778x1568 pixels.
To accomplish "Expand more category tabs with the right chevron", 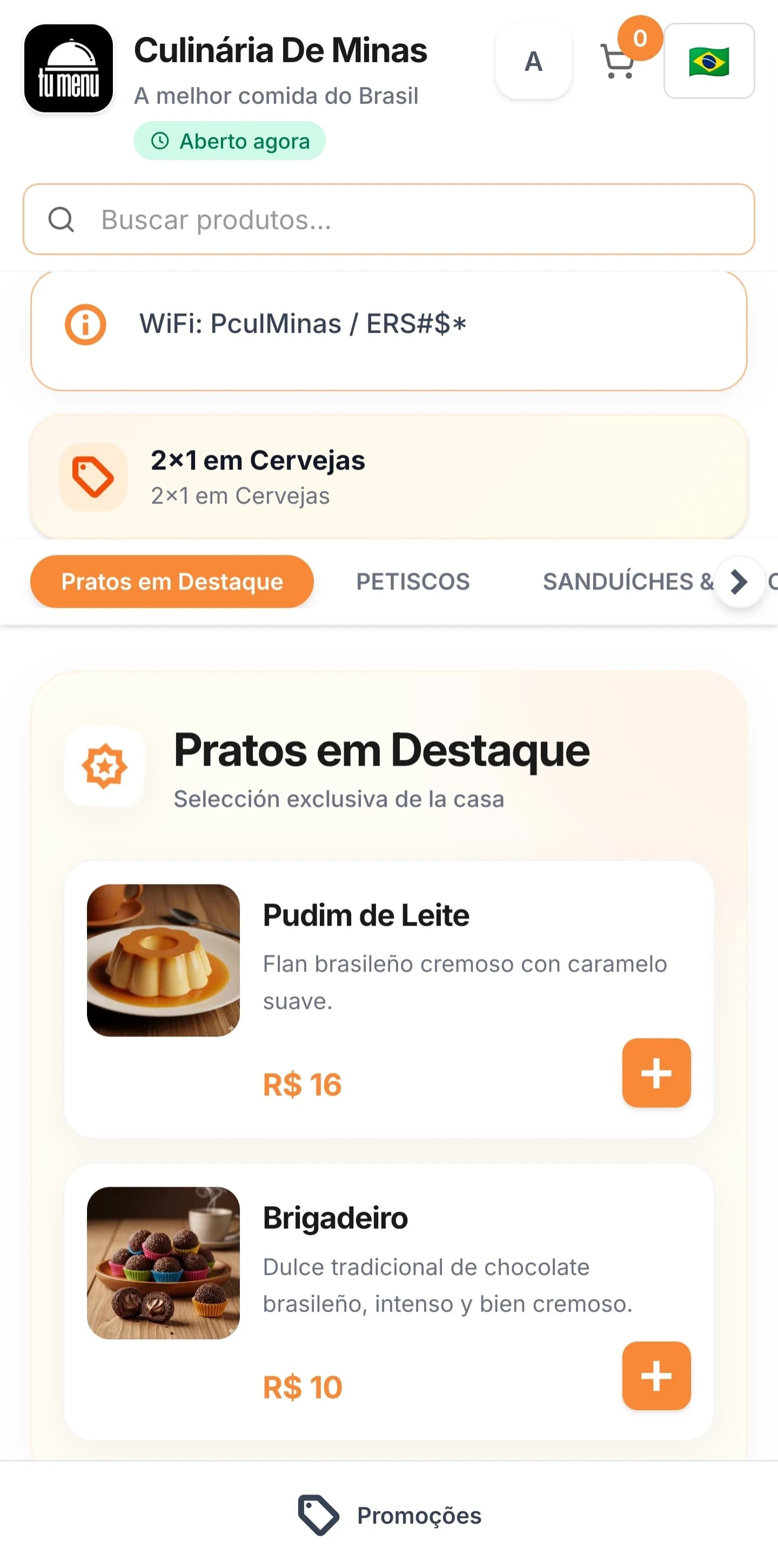I will pos(739,581).
